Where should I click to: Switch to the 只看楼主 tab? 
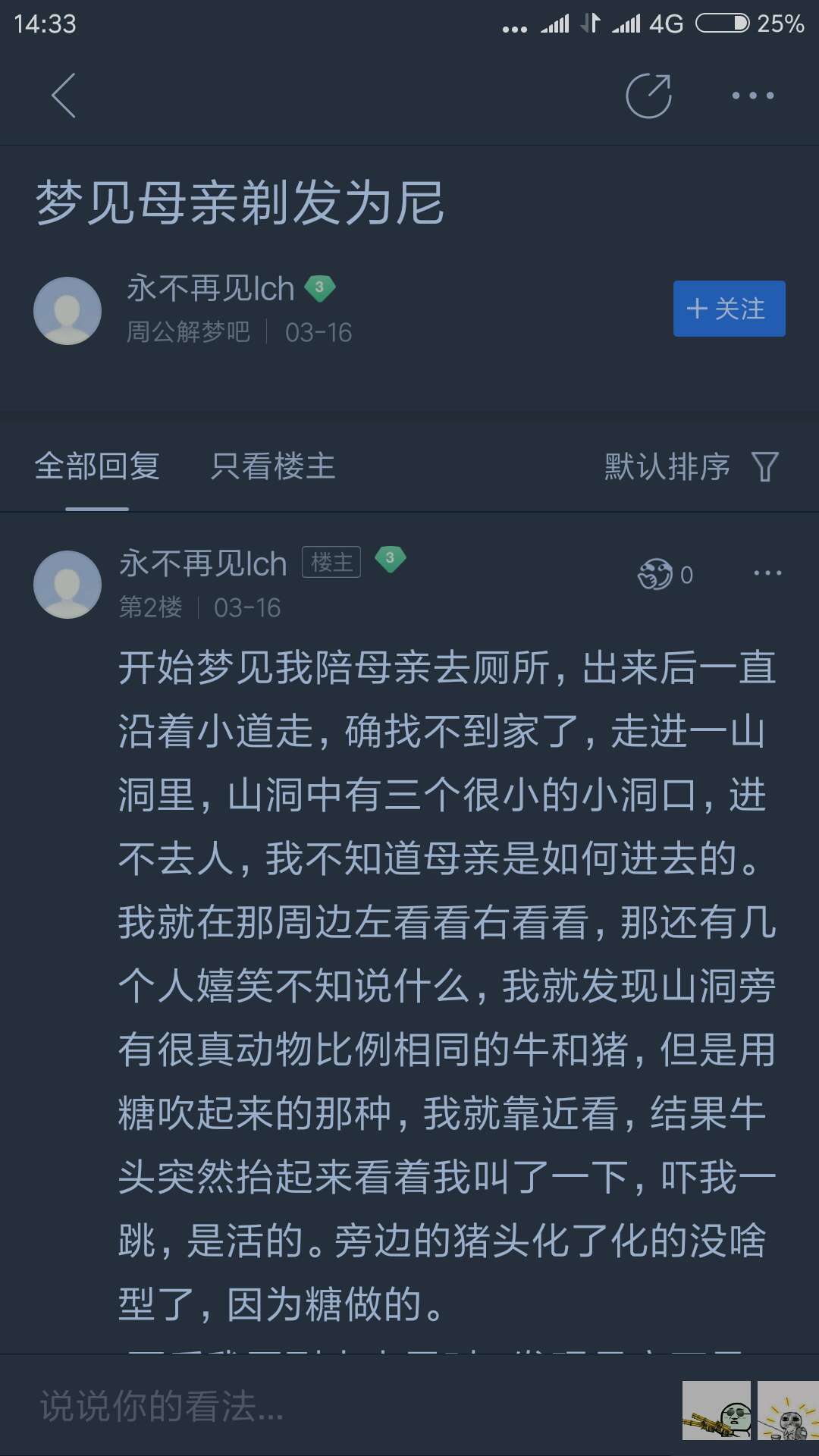(x=273, y=466)
